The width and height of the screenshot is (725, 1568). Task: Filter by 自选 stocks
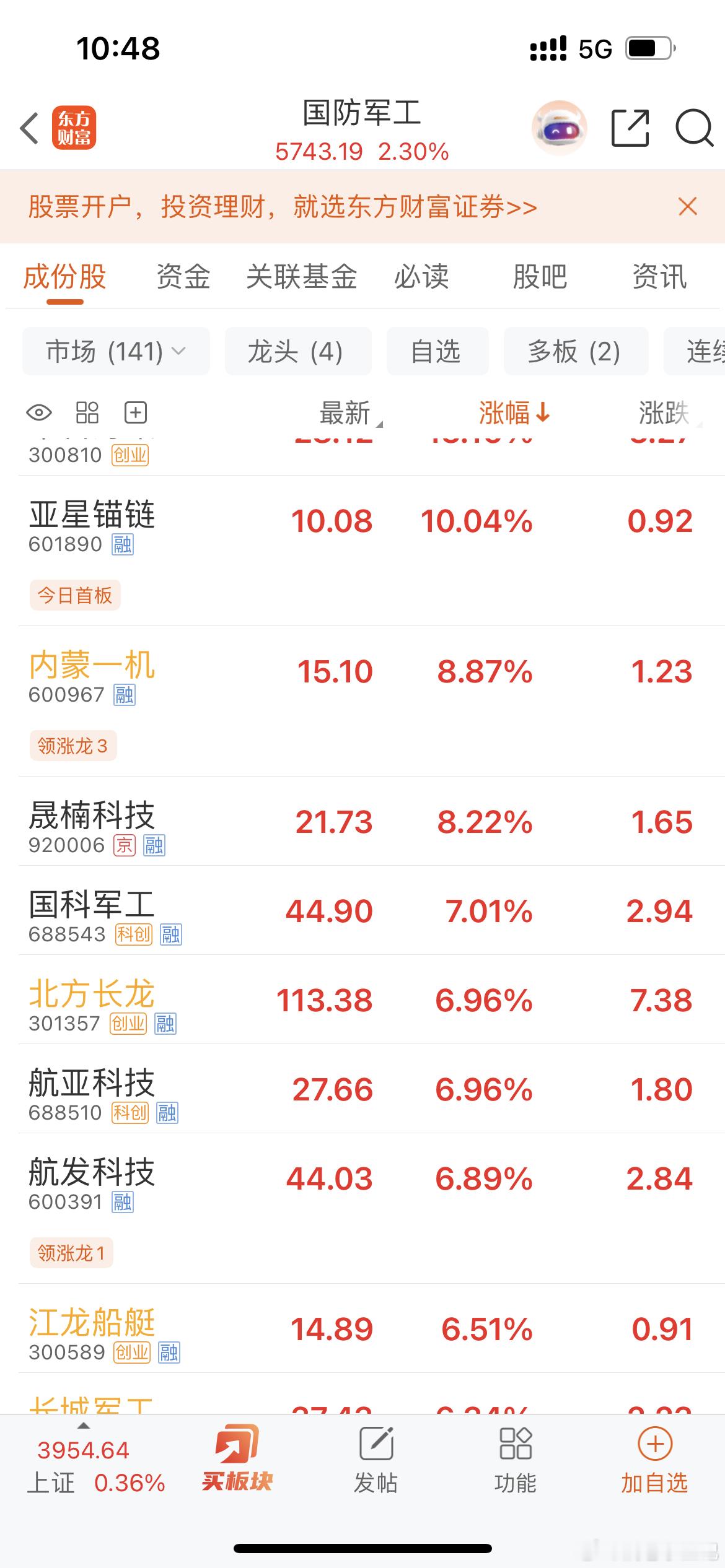(x=437, y=351)
